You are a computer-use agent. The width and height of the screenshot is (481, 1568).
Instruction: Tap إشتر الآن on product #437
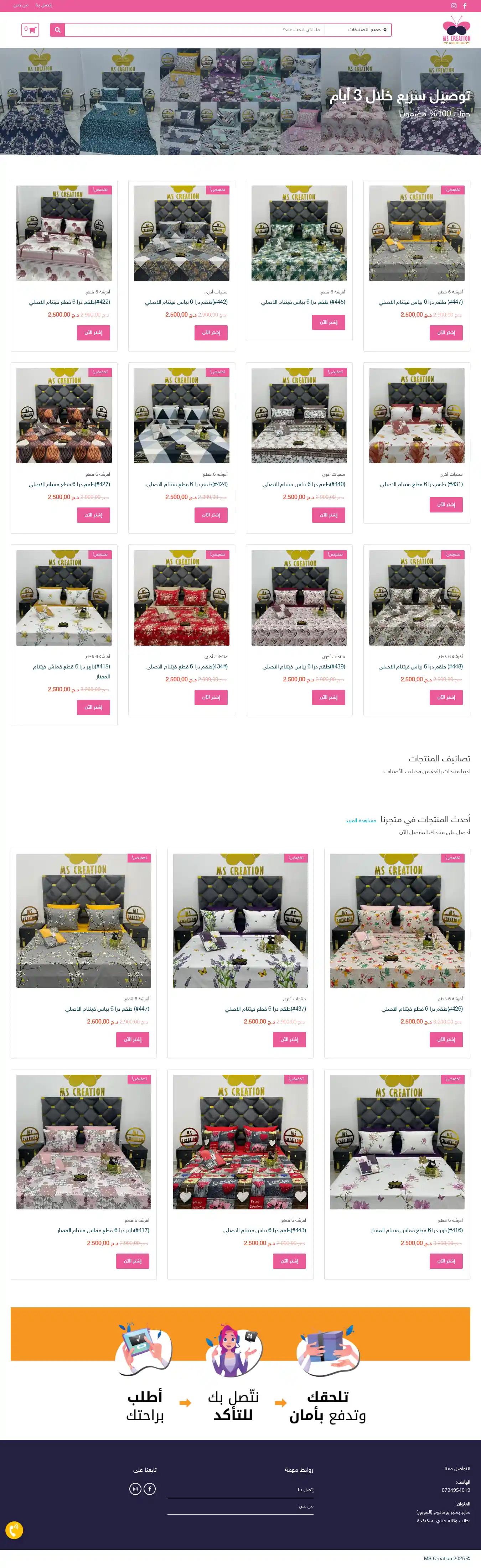289,1039
